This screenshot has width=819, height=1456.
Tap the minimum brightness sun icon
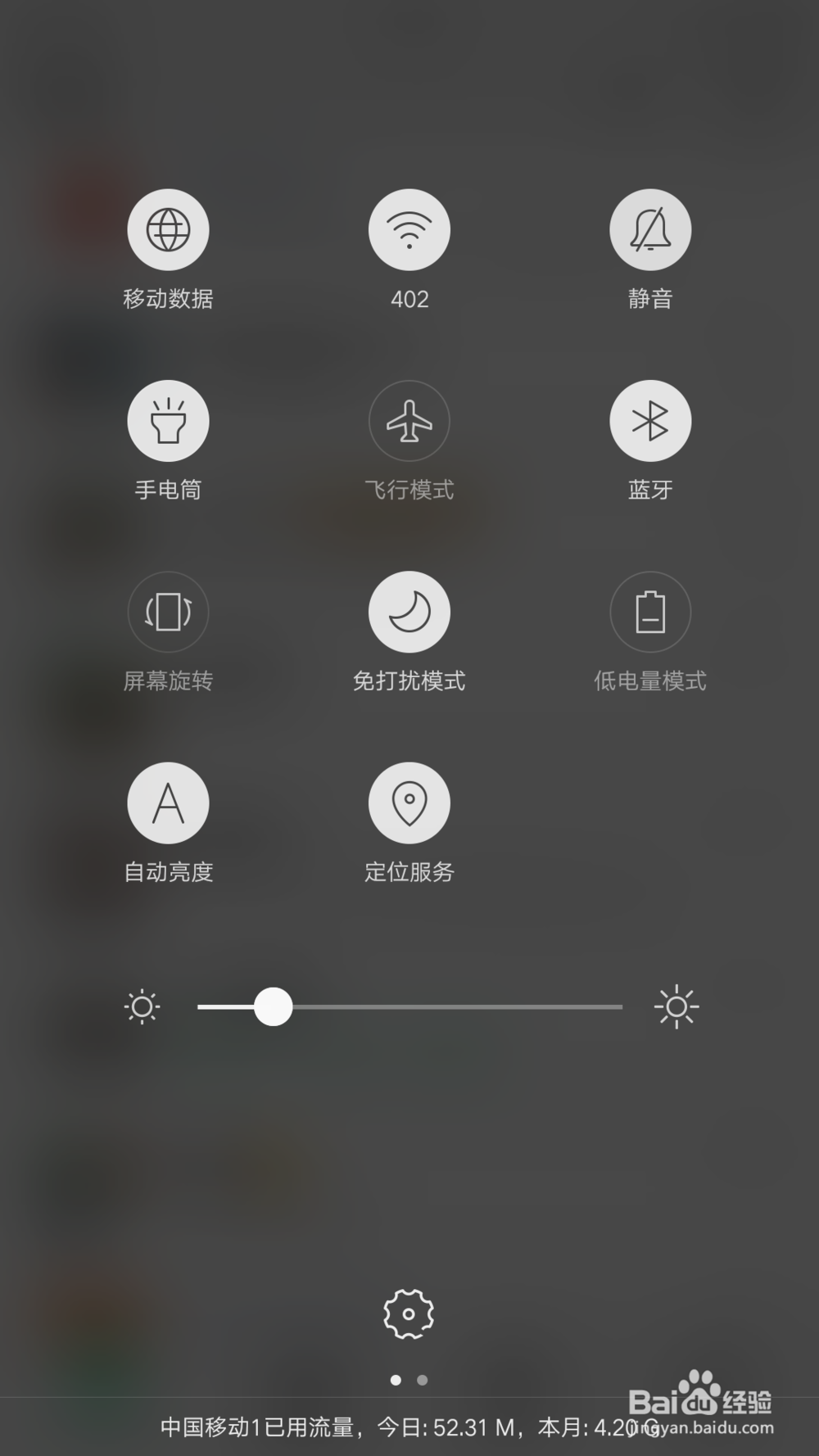(x=143, y=1007)
